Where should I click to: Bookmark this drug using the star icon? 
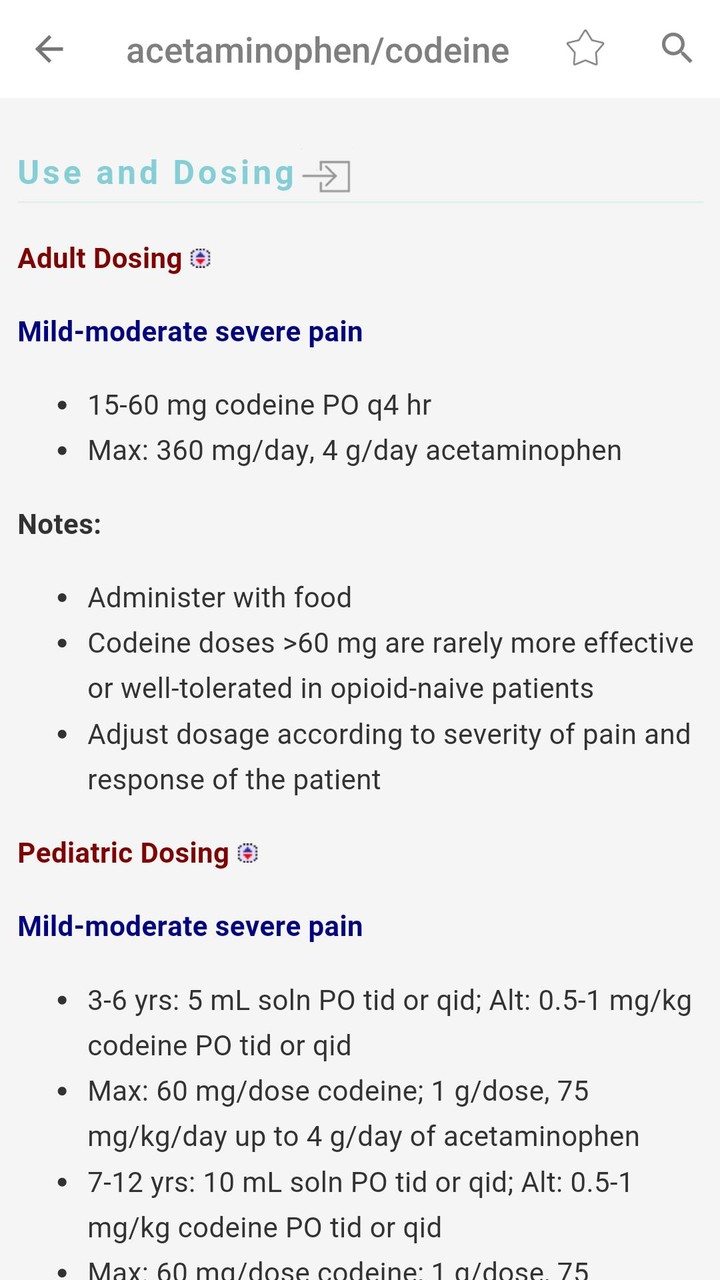pos(586,48)
